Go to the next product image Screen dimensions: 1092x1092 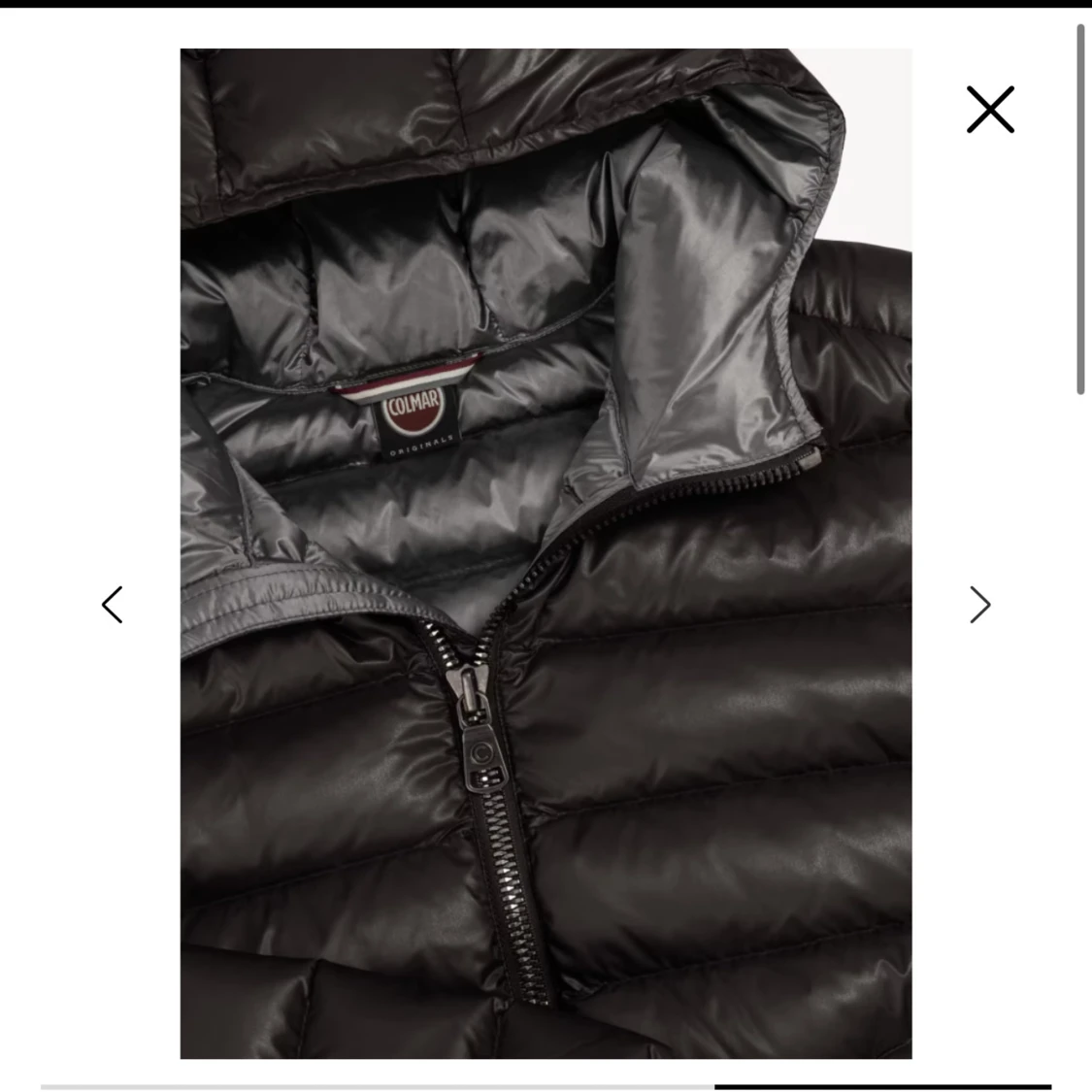(x=980, y=605)
